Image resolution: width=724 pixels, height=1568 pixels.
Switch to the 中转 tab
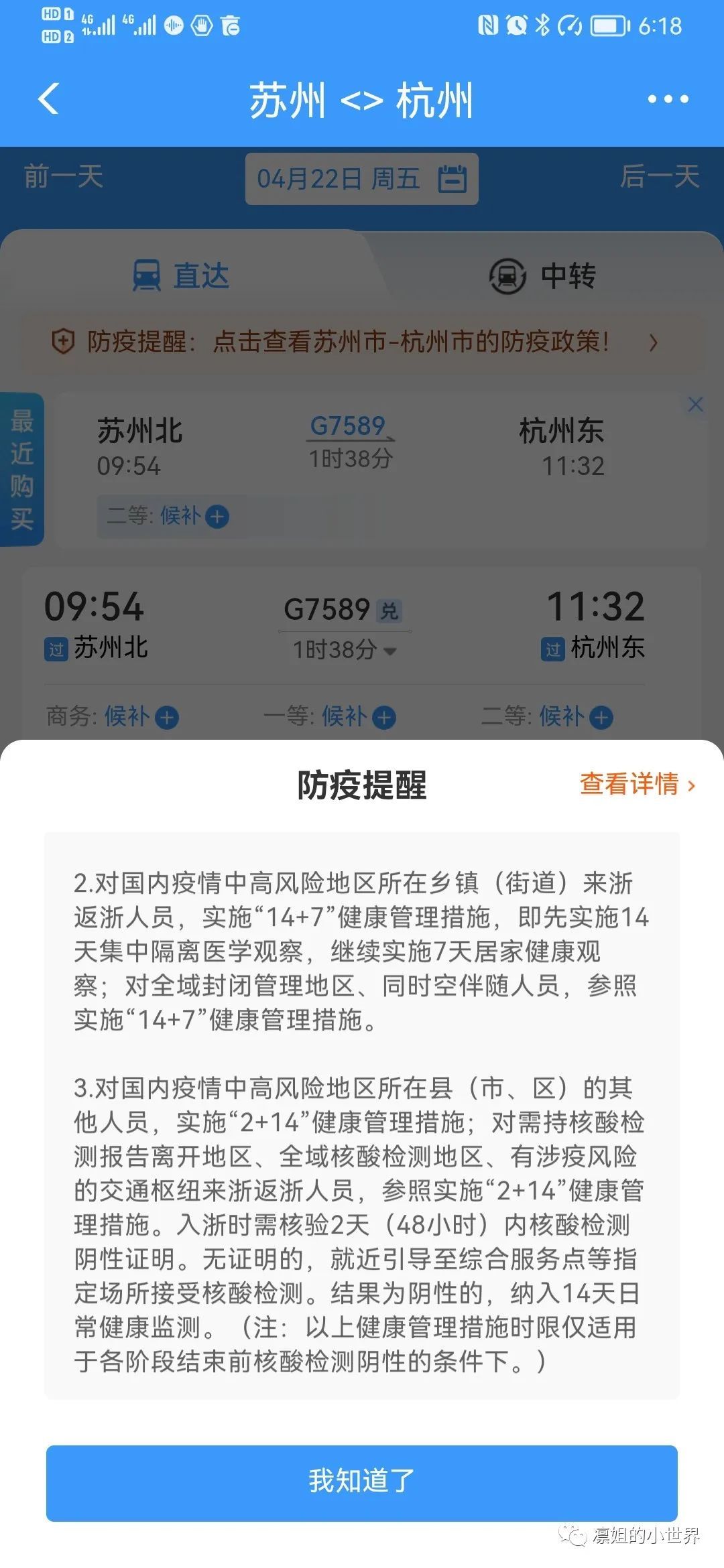pyautogui.click(x=543, y=276)
